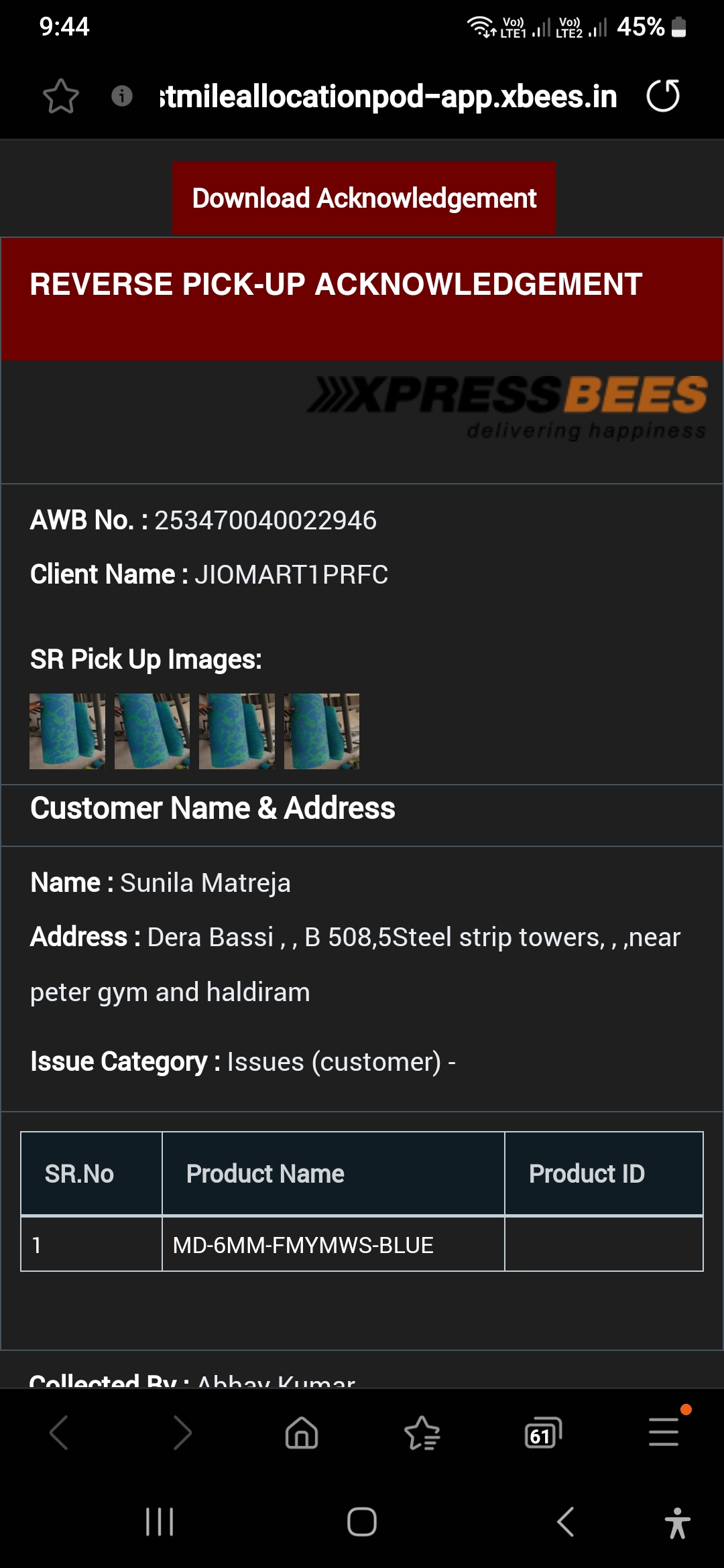
Task: Go forward in browser history
Action: click(182, 1433)
